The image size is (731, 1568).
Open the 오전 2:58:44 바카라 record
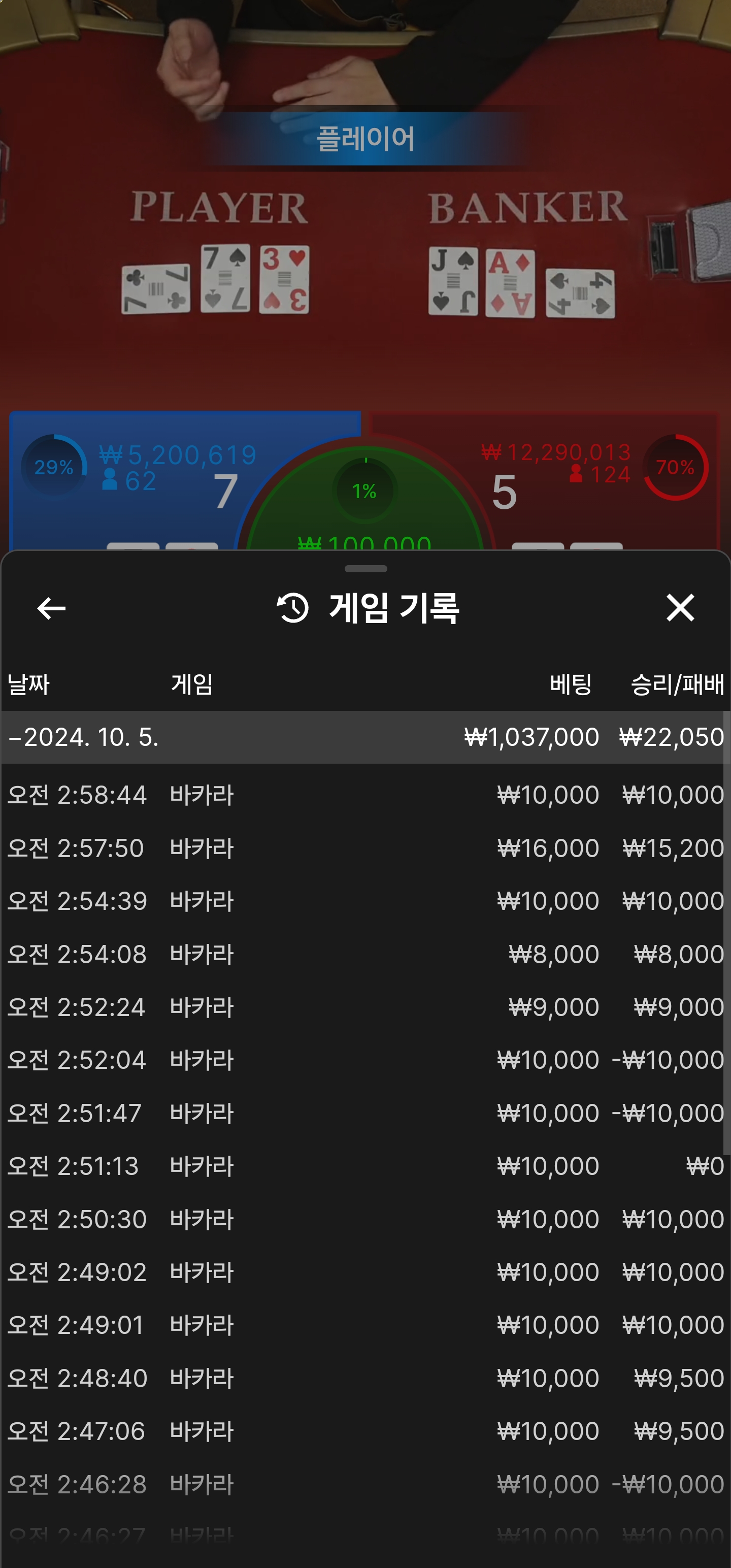click(365, 795)
